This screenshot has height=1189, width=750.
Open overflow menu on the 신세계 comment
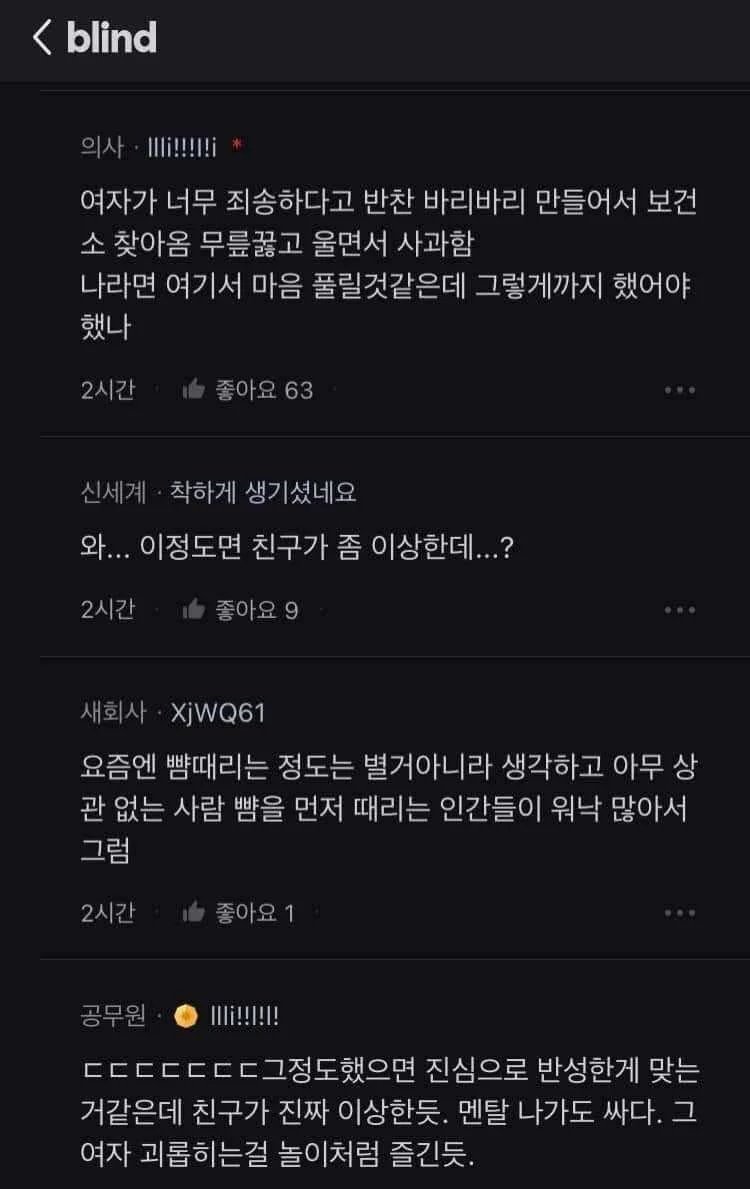(680, 610)
